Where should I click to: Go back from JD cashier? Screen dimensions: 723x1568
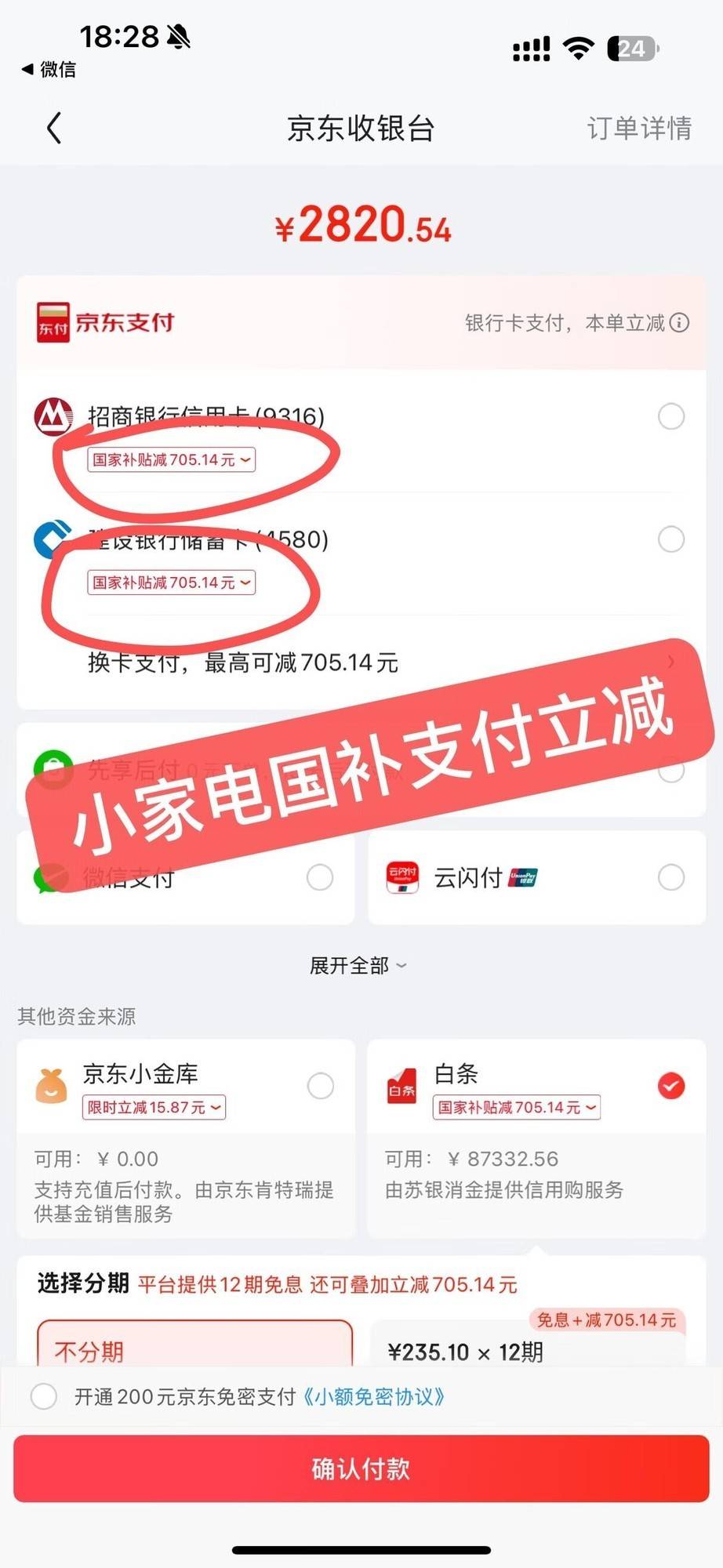[x=54, y=128]
